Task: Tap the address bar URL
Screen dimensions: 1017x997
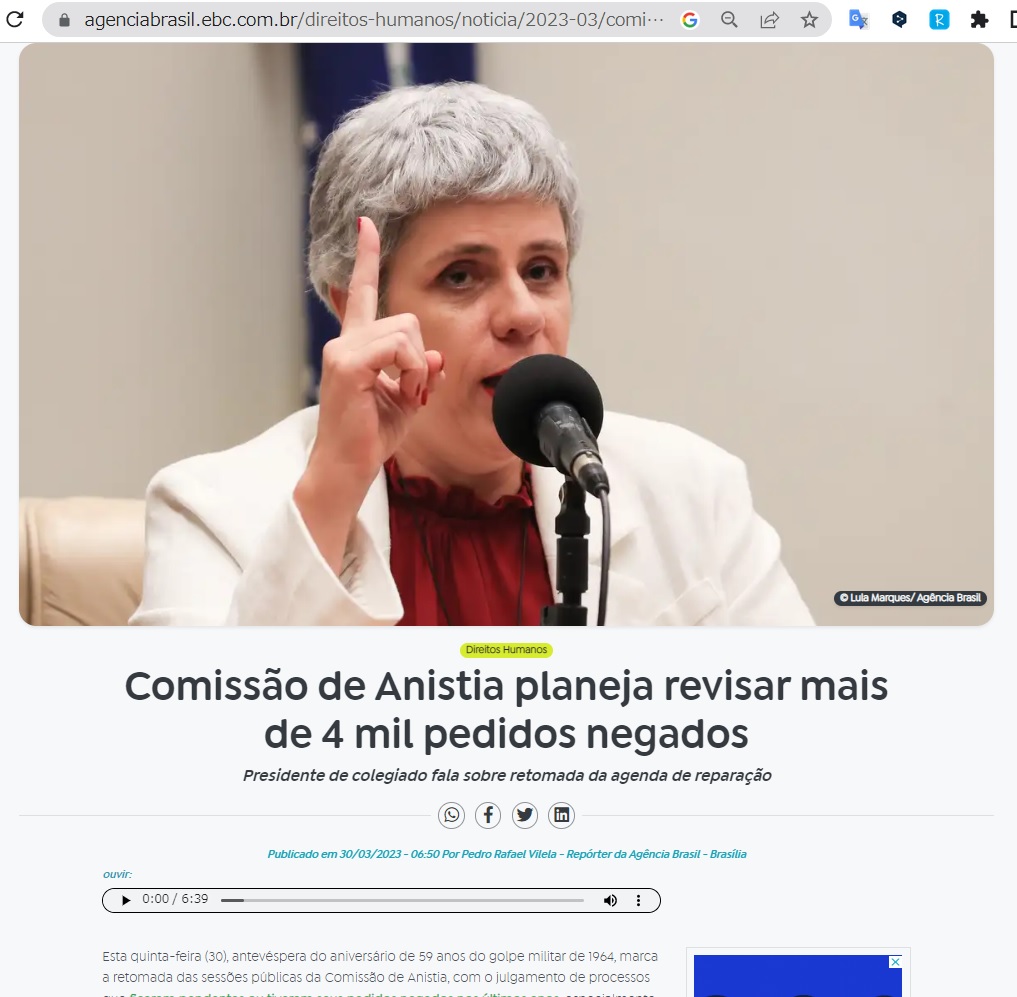Action: 370,19
